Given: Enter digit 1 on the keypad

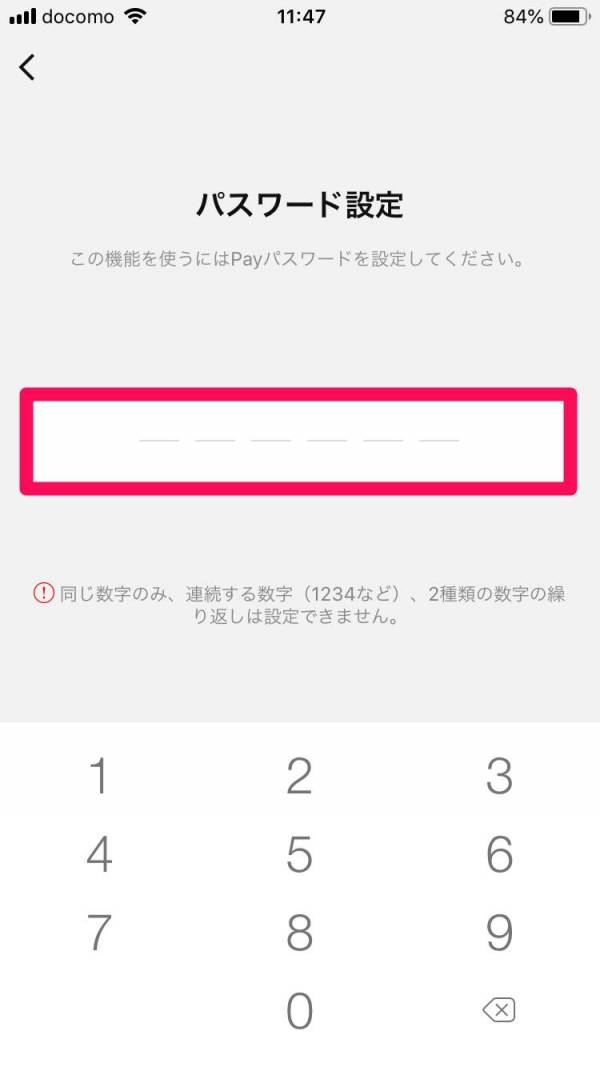Looking at the screenshot, I should 99,776.
